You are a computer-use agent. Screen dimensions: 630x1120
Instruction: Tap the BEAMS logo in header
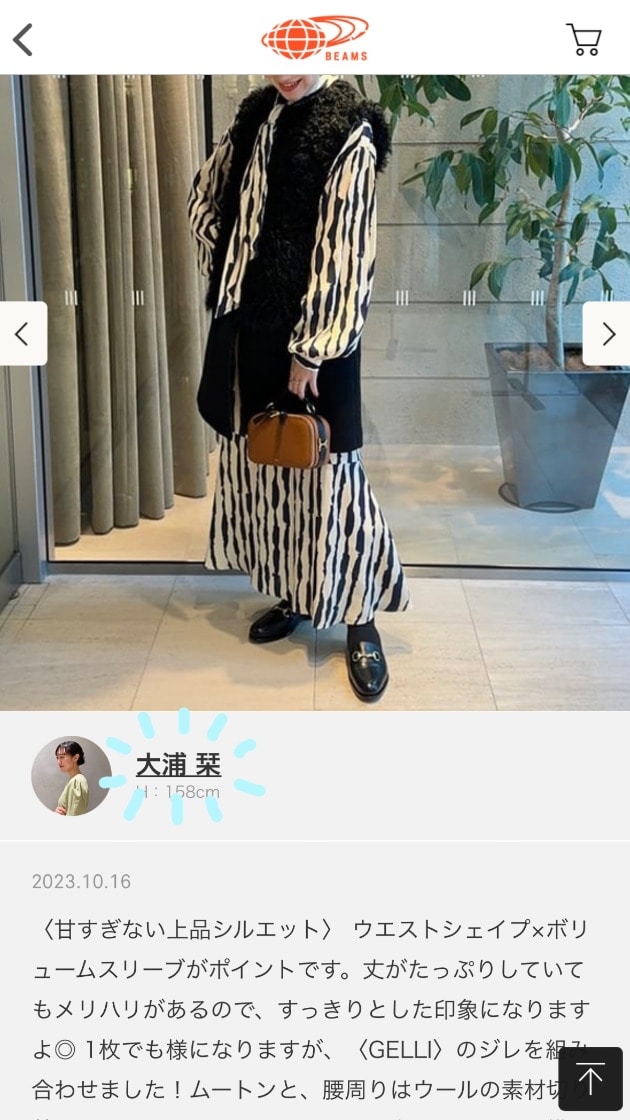pyautogui.click(x=315, y=38)
